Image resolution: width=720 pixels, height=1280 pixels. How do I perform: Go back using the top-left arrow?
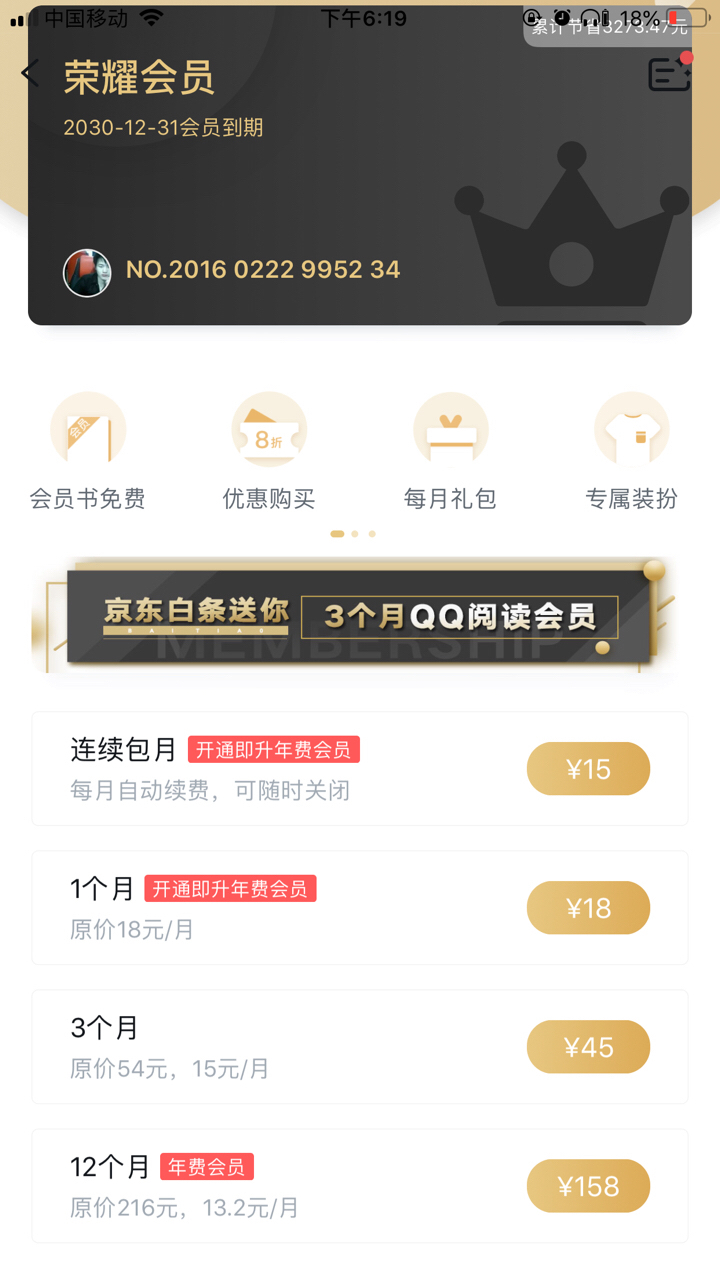coord(30,74)
